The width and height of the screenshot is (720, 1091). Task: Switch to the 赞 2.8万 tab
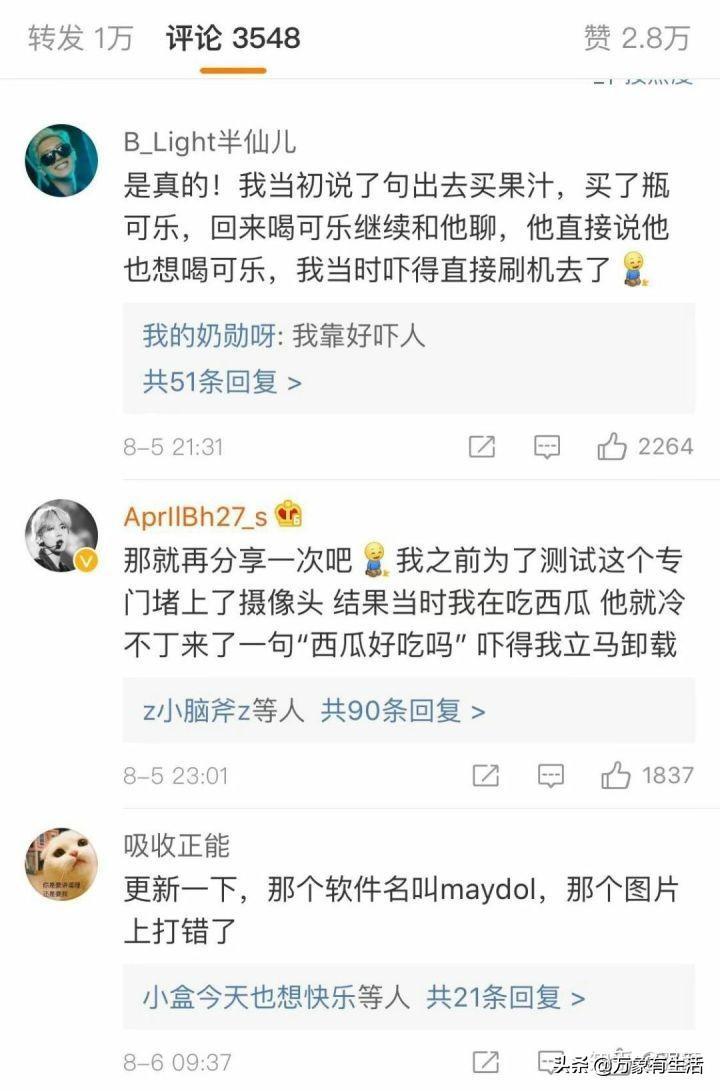tap(637, 38)
